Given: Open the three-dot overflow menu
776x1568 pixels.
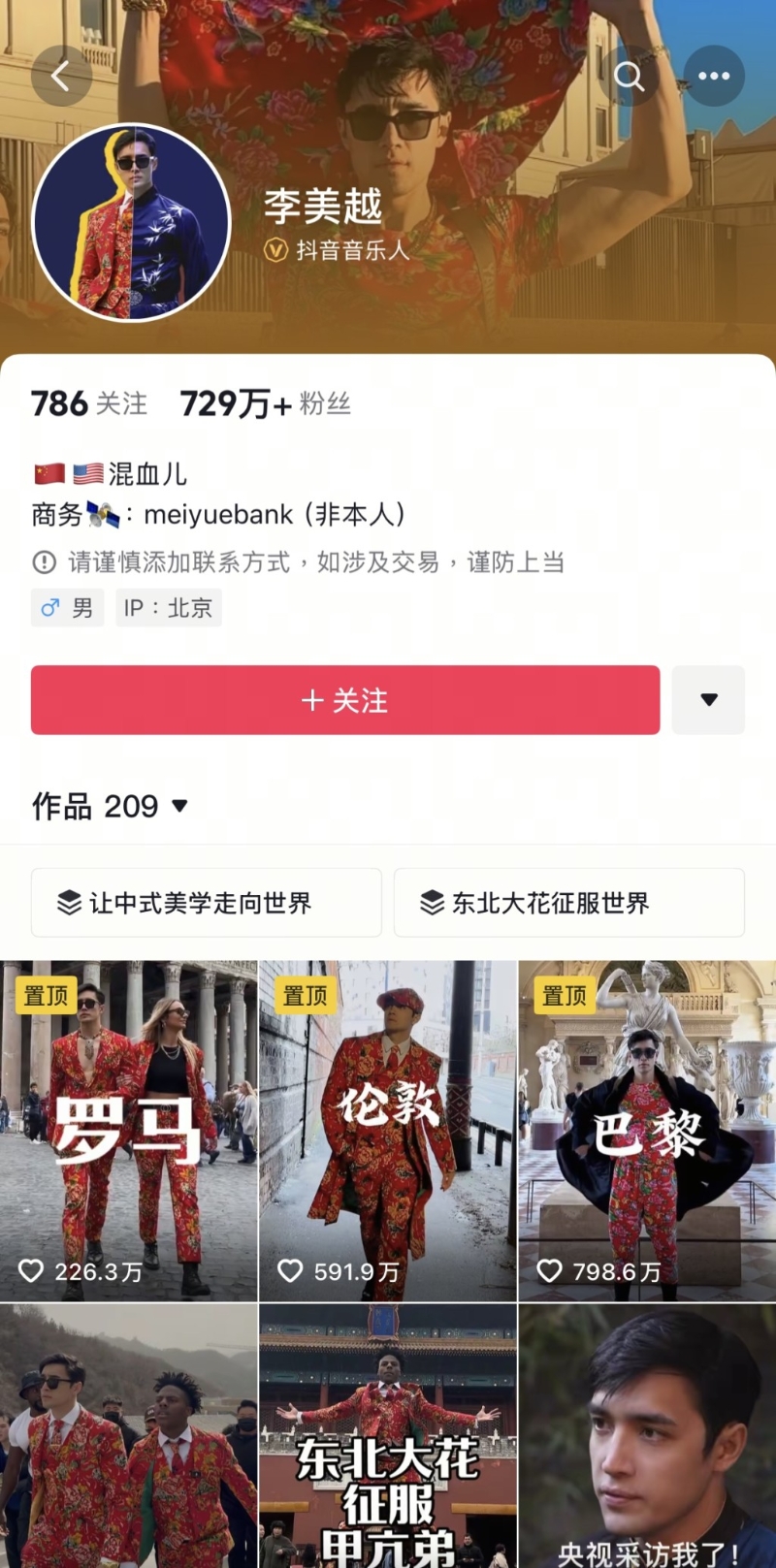Looking at the screenshot, I should [714, 76].
